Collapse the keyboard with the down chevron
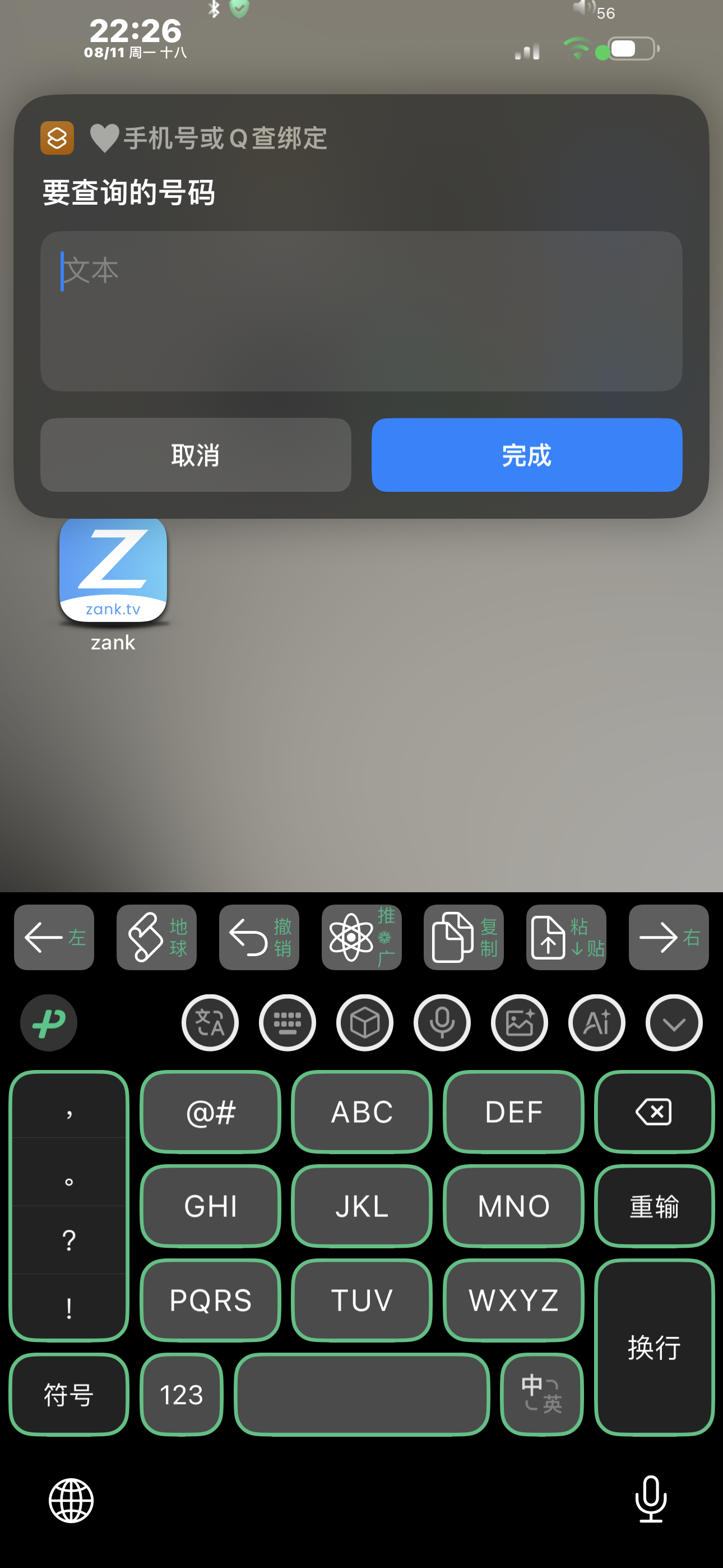Image resolution: width=723 pixels, height=1568 pixels. (x=674, y=1022)
